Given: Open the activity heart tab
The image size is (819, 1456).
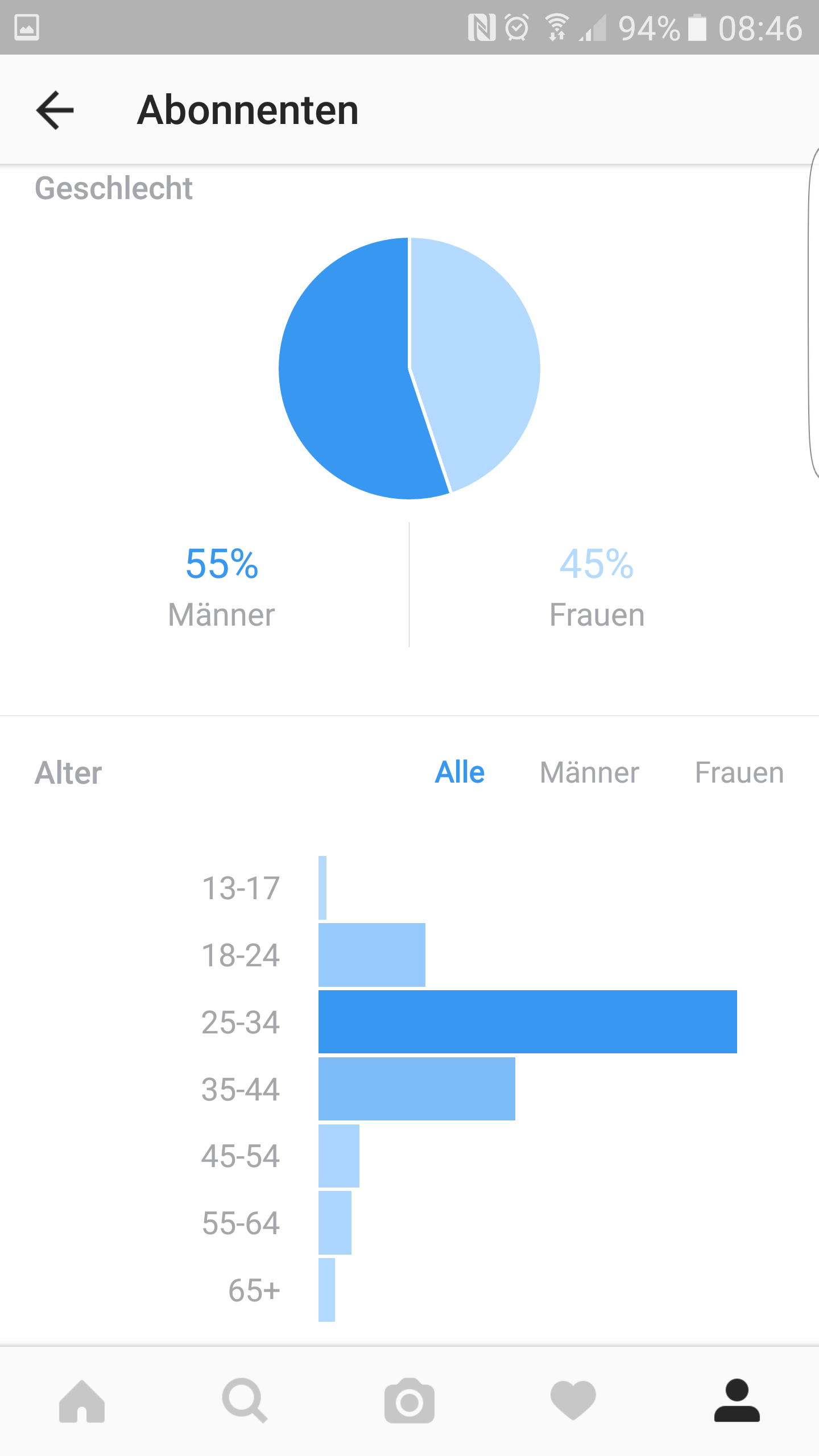Looking at the screenshot, I should click(573, 1401).
